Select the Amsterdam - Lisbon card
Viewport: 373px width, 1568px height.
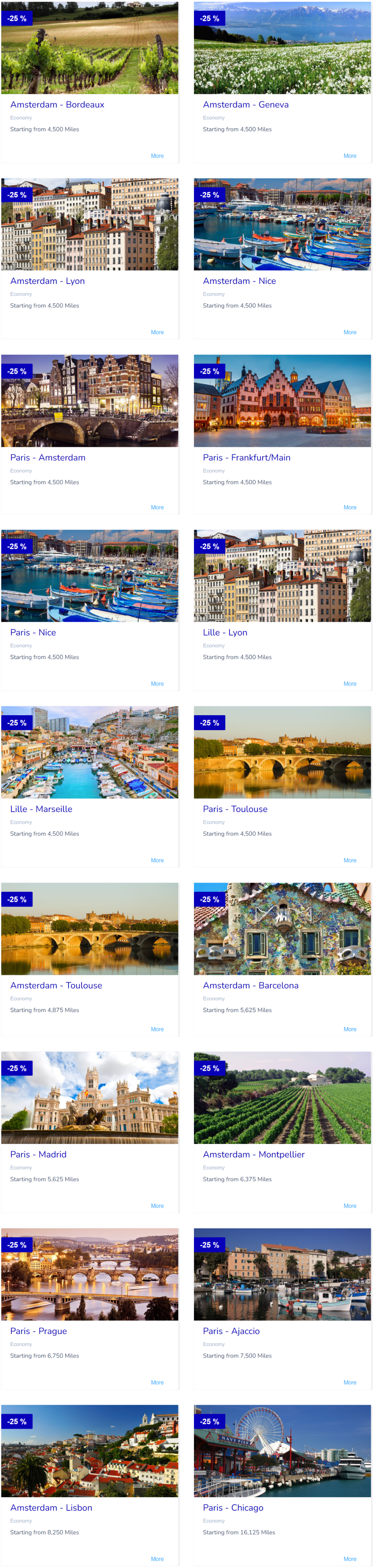pyautogui.click(x=51, y=1508)
